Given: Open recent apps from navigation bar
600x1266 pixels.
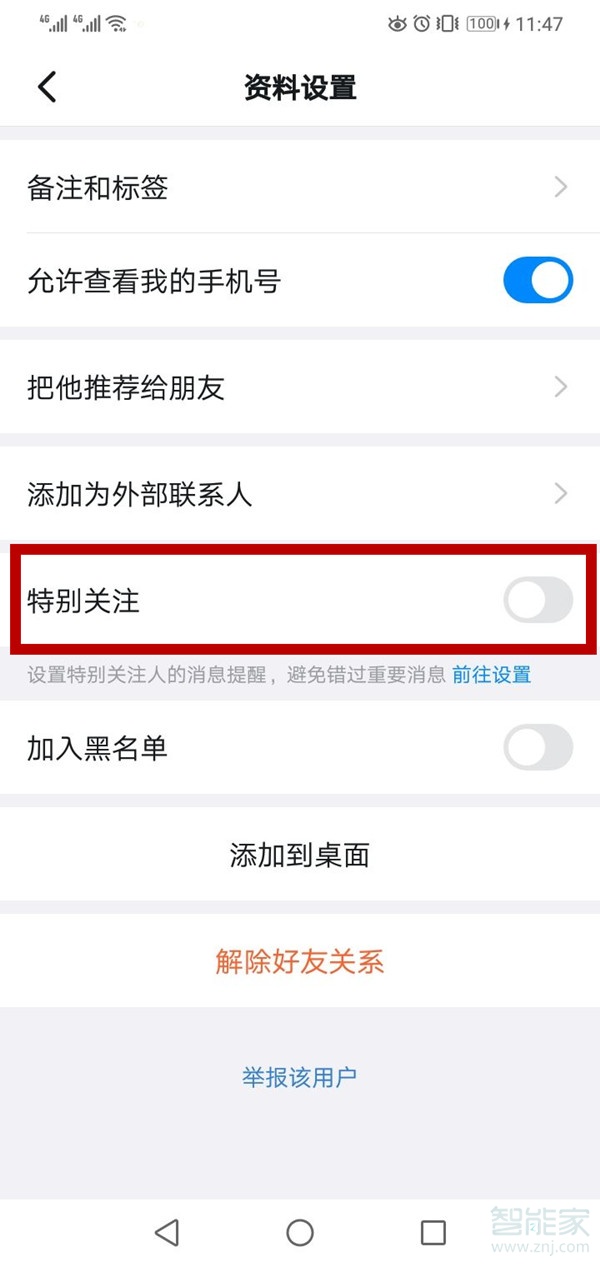Looking at the screenshot, I should (433, 1232).
